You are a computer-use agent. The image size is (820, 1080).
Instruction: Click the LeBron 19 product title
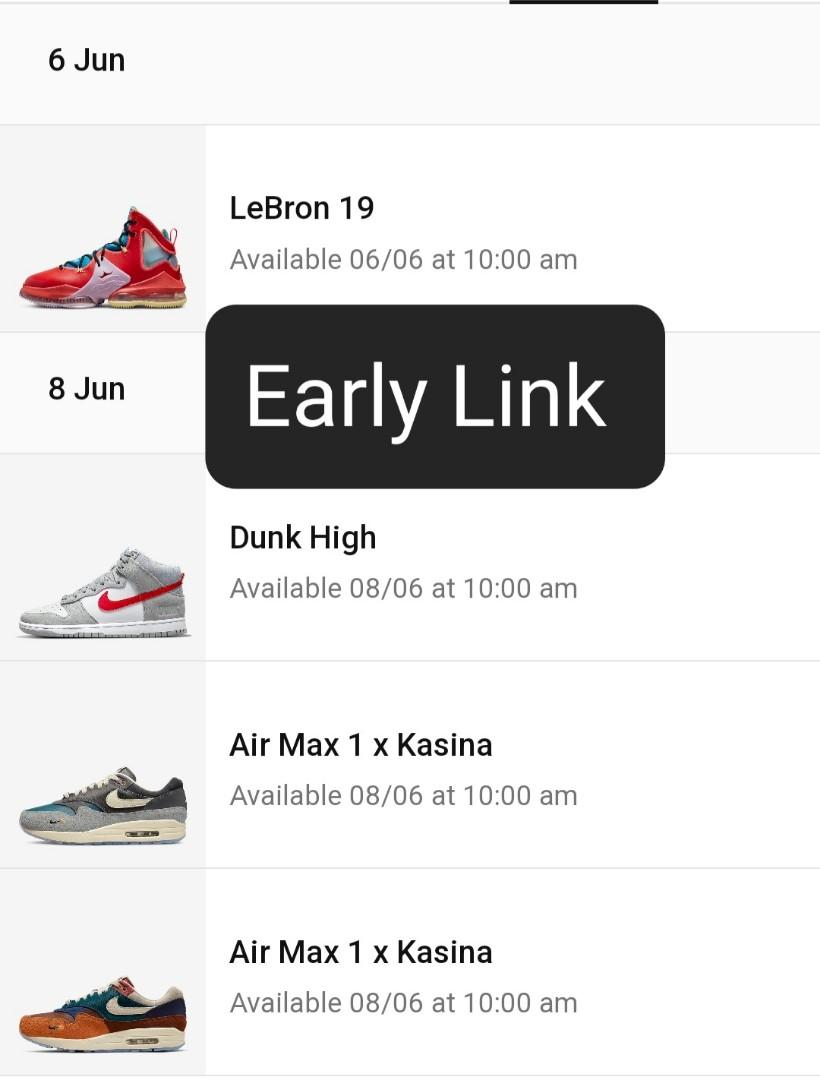[301, 208]
